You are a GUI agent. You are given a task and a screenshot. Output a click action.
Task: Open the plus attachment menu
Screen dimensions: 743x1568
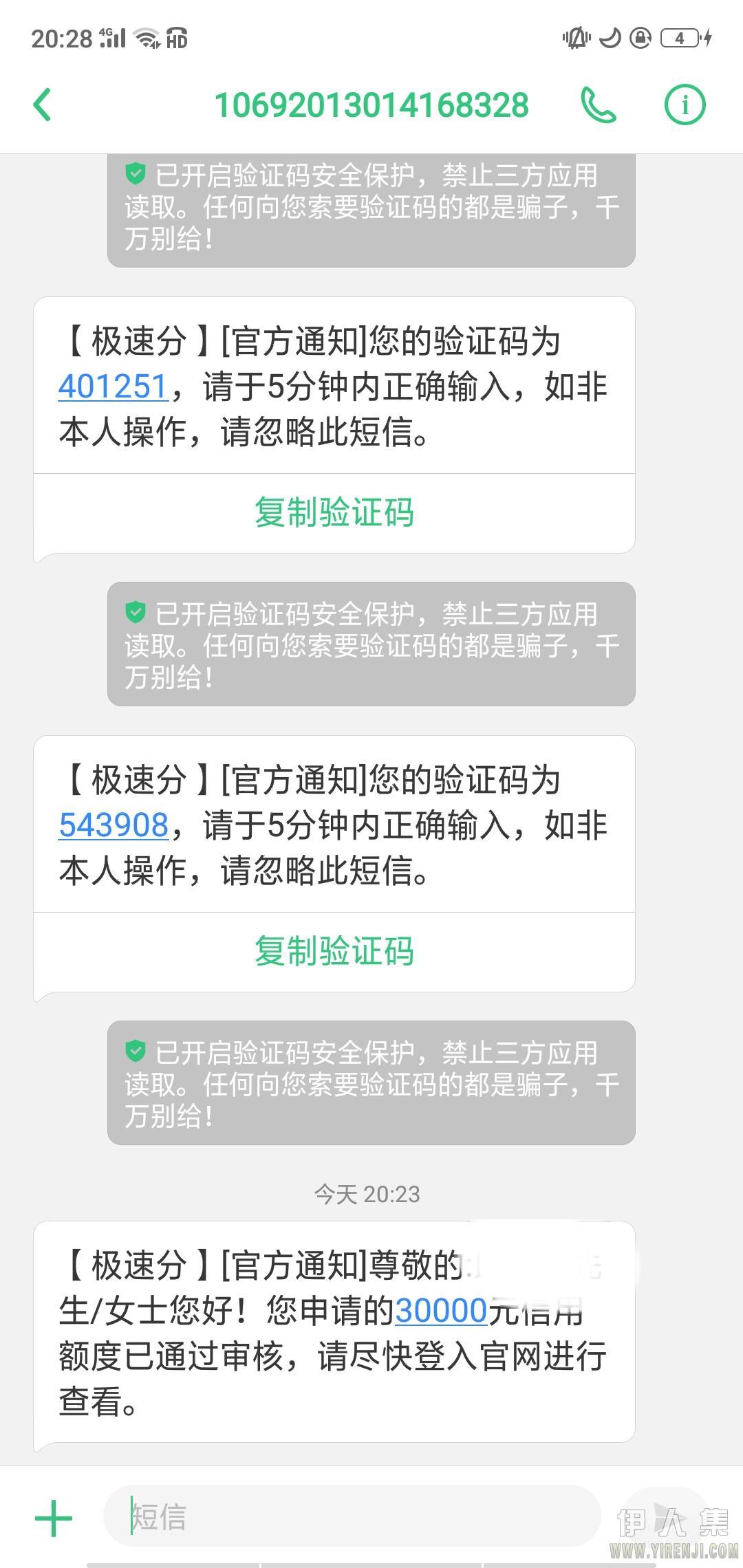(53, 1518)
